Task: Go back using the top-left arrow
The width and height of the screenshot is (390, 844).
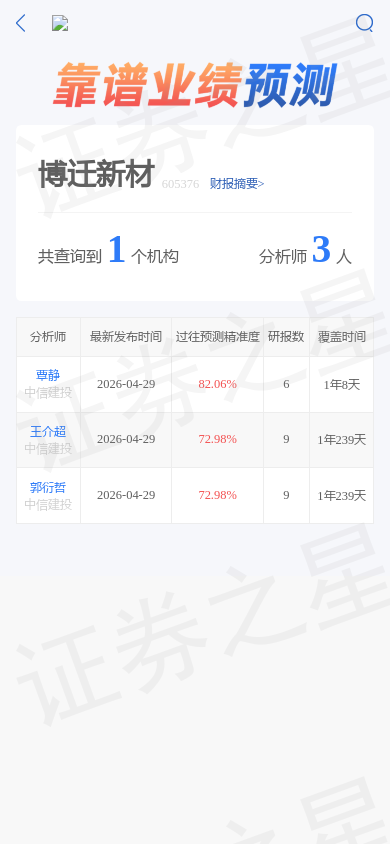Action: (x=20, y=23)
